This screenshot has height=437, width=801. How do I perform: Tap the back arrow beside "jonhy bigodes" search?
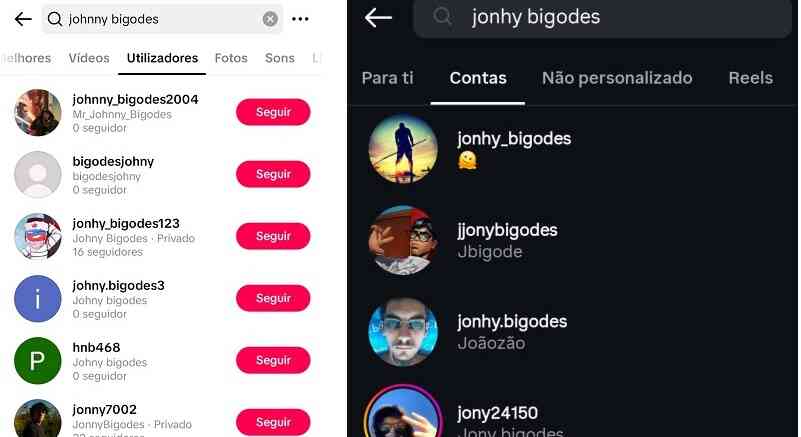click(x=378, y=17)
